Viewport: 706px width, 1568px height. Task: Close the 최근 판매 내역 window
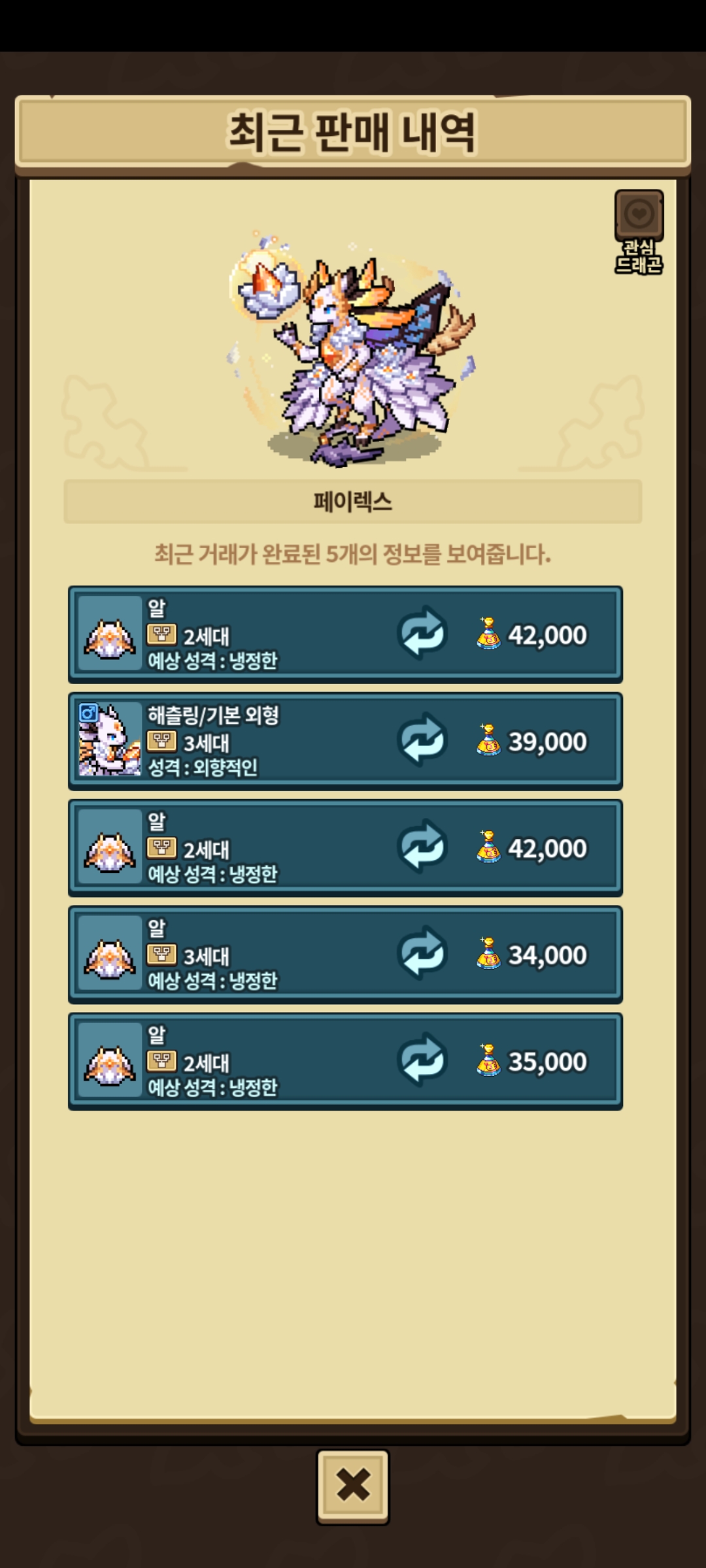point(353,1486)
